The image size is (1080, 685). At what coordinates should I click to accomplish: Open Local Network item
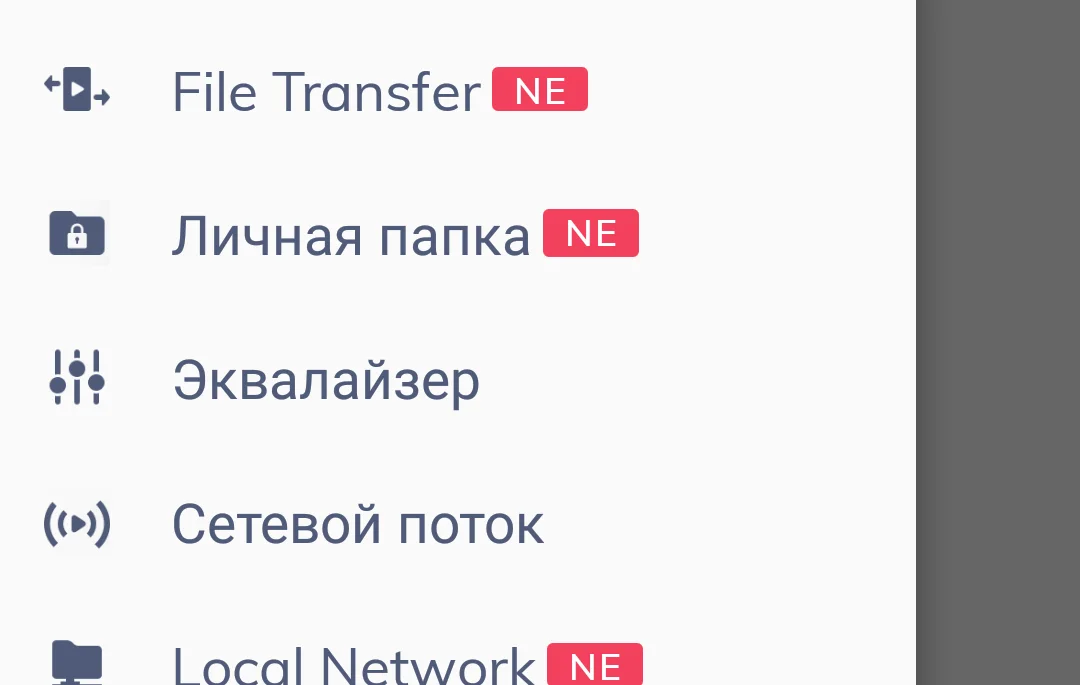click(353, 664)
